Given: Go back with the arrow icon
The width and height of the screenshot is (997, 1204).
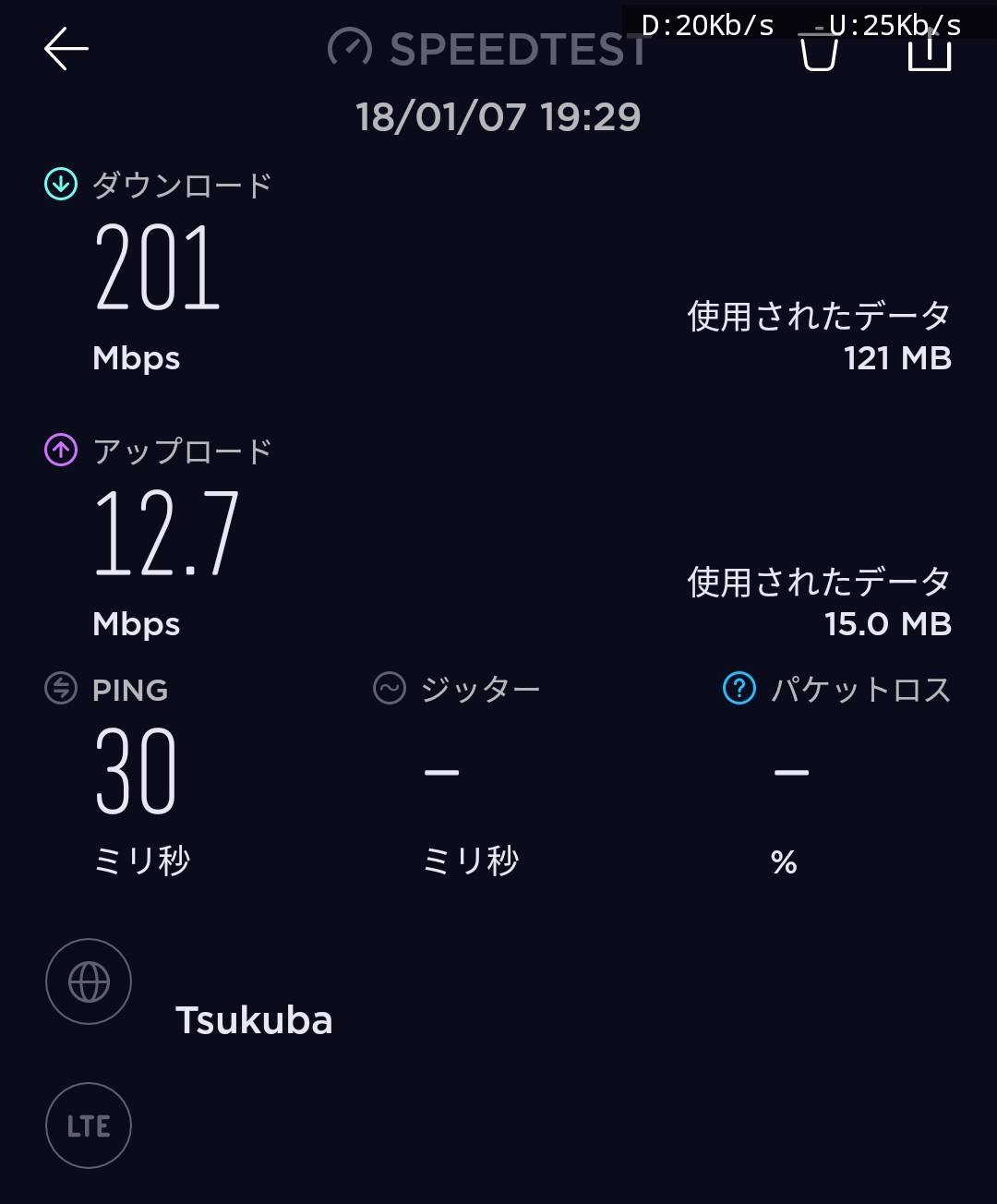Looking at the screenshot, I should tap(66, 48).
